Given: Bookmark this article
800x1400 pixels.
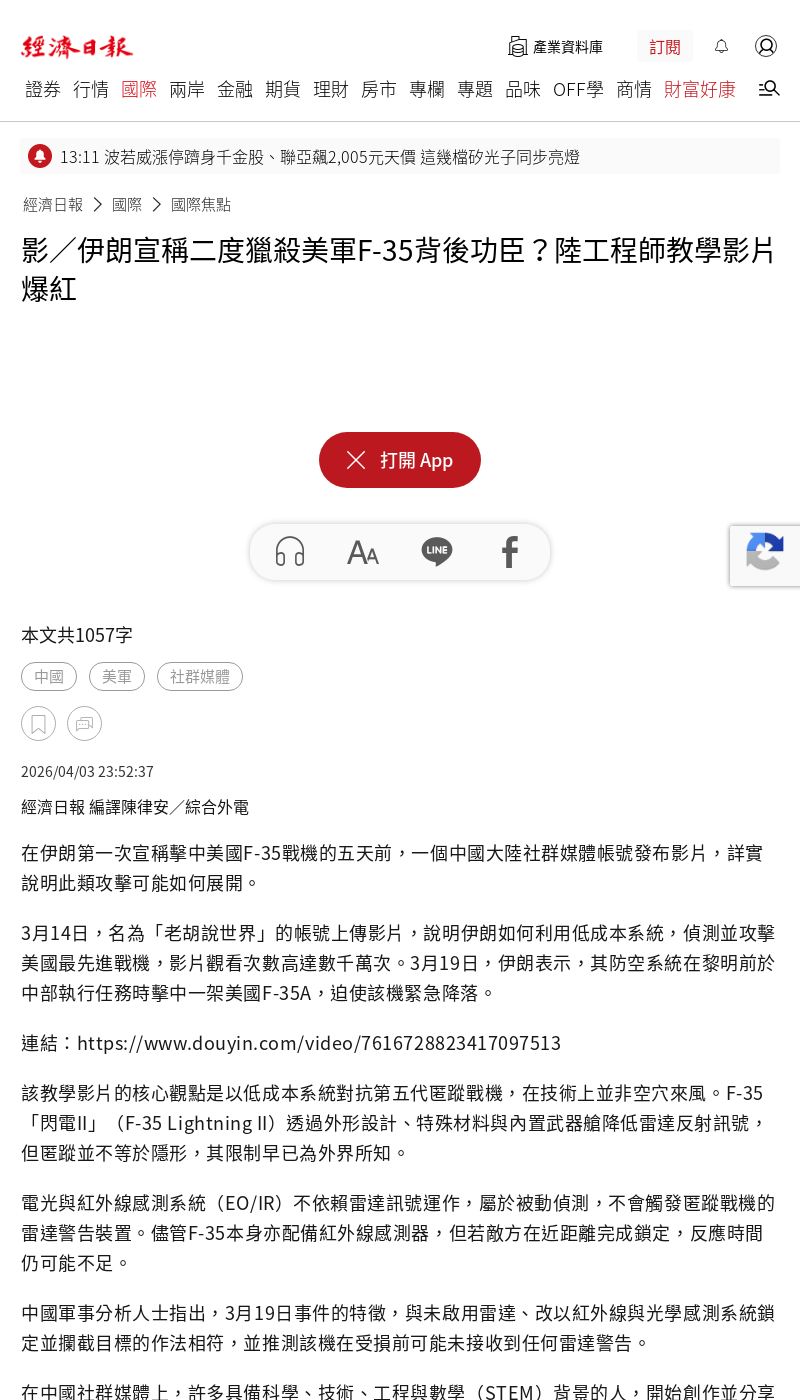Looking at the screenshot, I should click(x=38, y=724).
